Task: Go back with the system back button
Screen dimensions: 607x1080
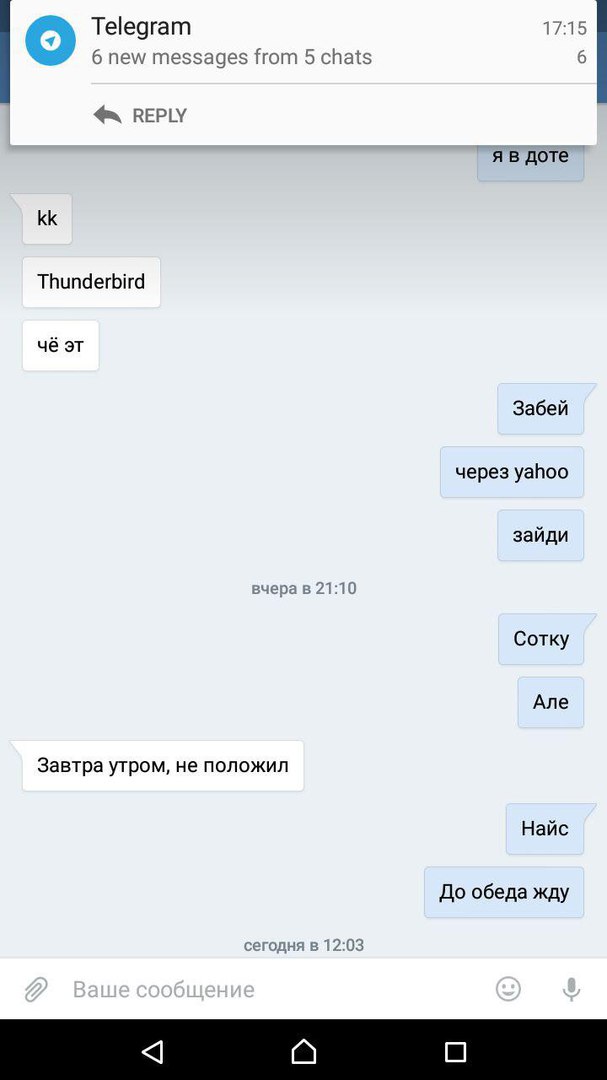Action: point(152,1051)
